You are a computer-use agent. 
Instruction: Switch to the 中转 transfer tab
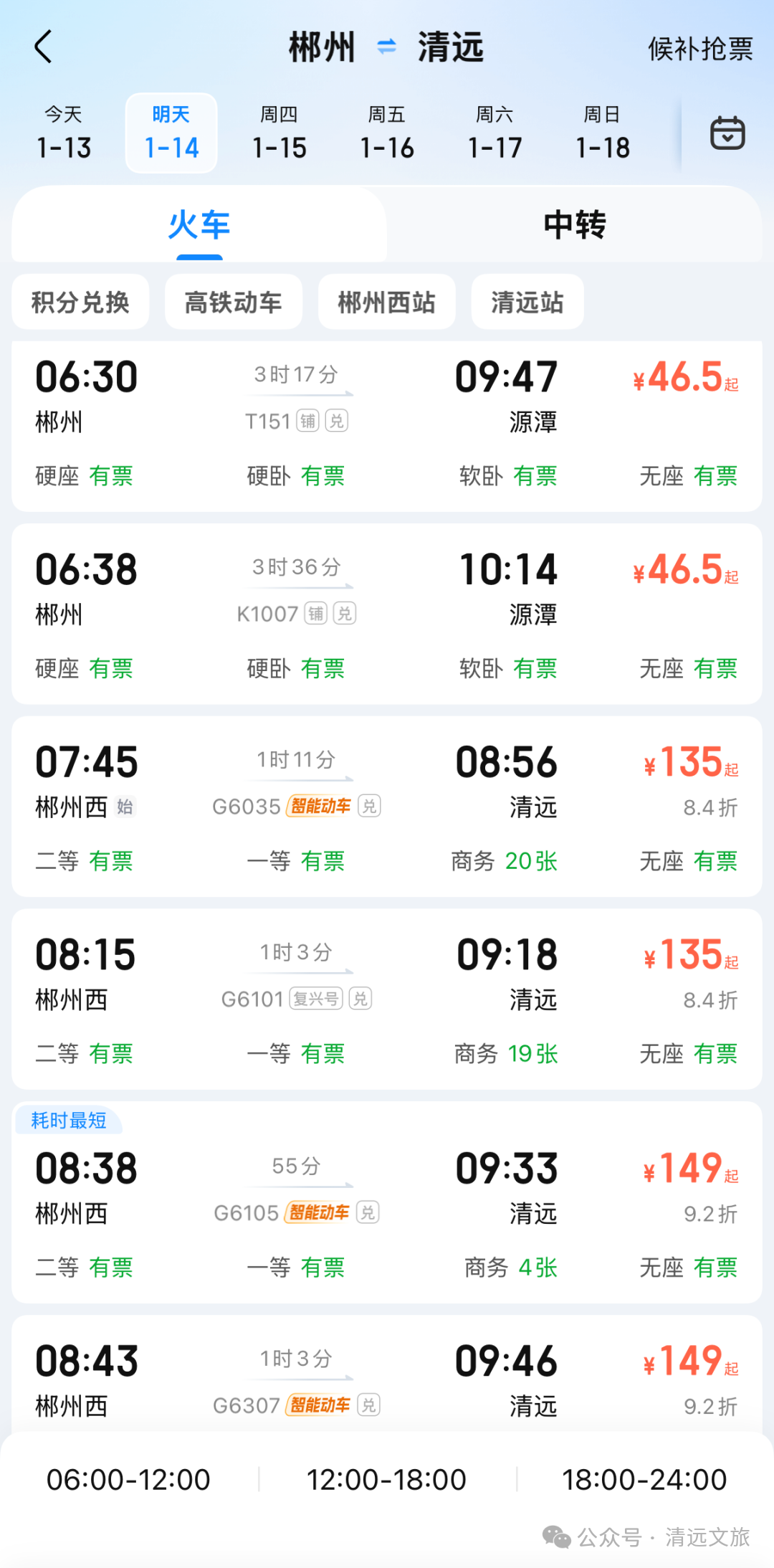[574, 225]
